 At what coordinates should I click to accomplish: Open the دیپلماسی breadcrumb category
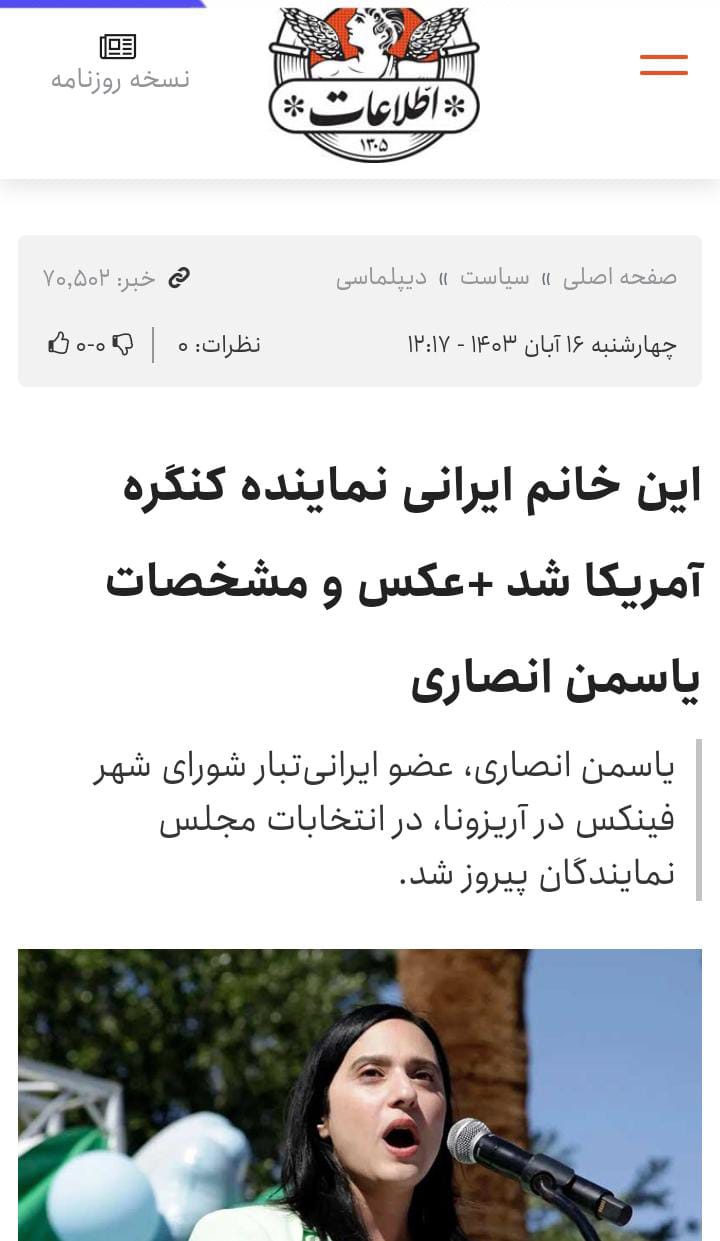coord(381,278)
